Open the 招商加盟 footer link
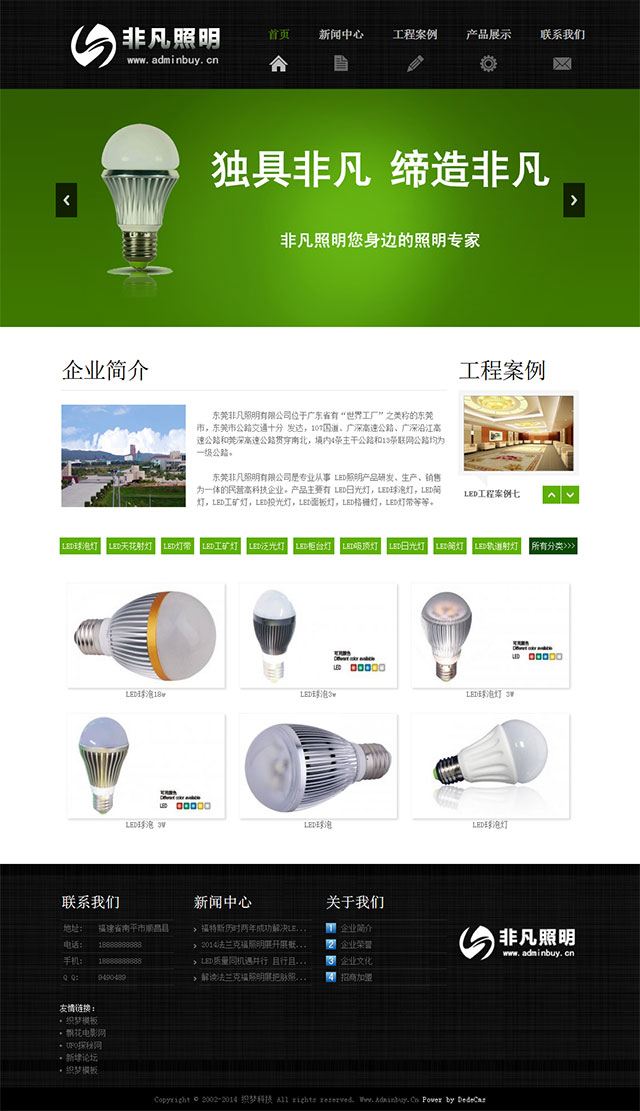 tap(357, 977)
